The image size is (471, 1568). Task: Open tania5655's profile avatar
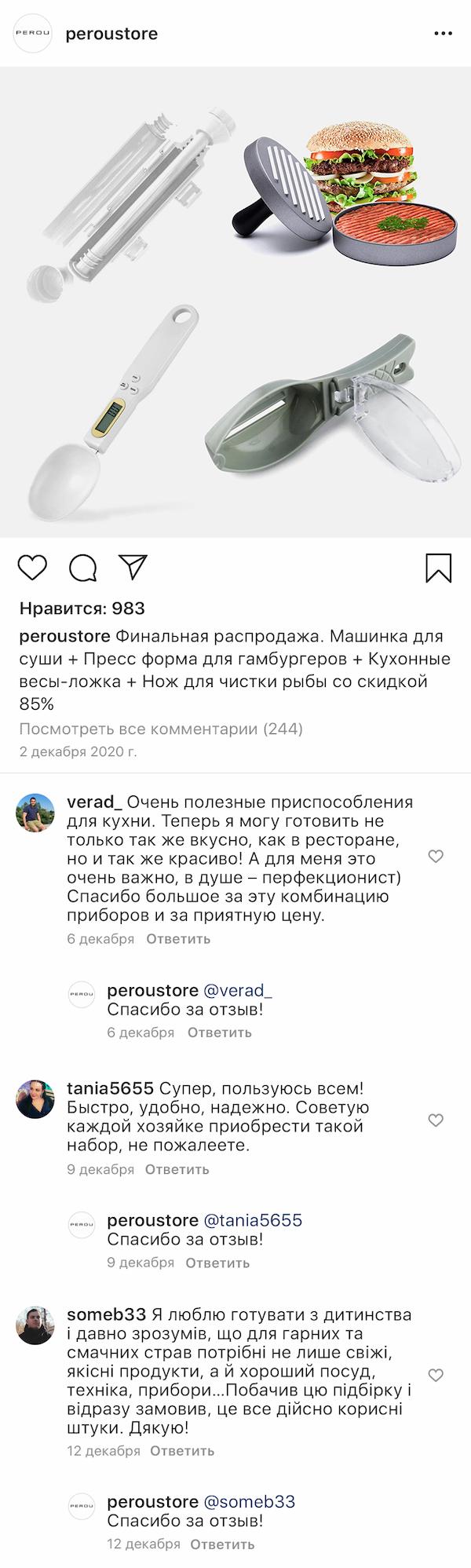[x=35, y=1099]
